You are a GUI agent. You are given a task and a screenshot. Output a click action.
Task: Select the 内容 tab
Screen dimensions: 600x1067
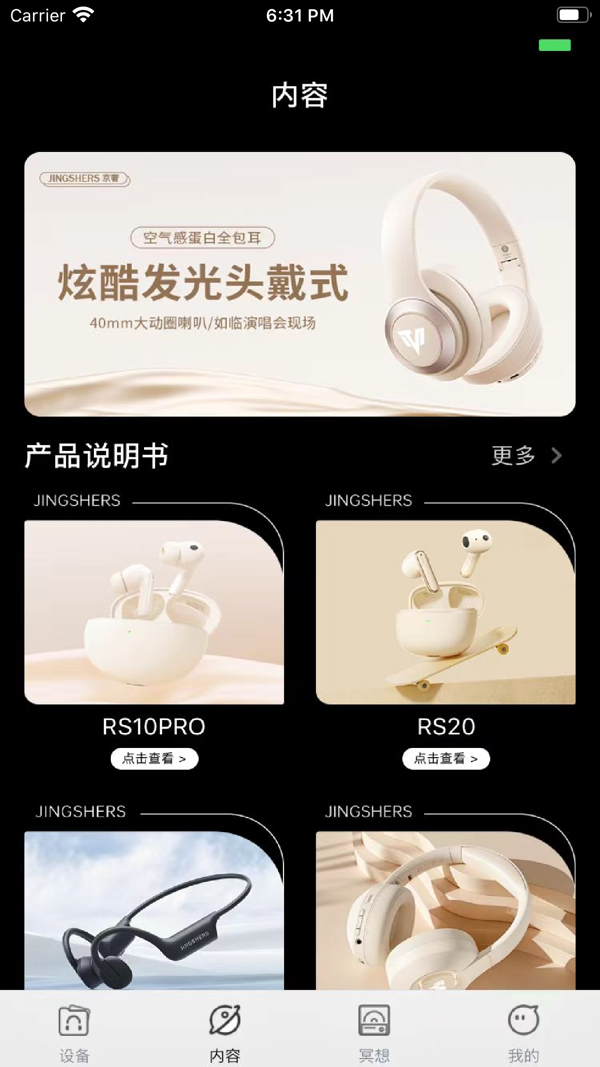(225, 1032)
